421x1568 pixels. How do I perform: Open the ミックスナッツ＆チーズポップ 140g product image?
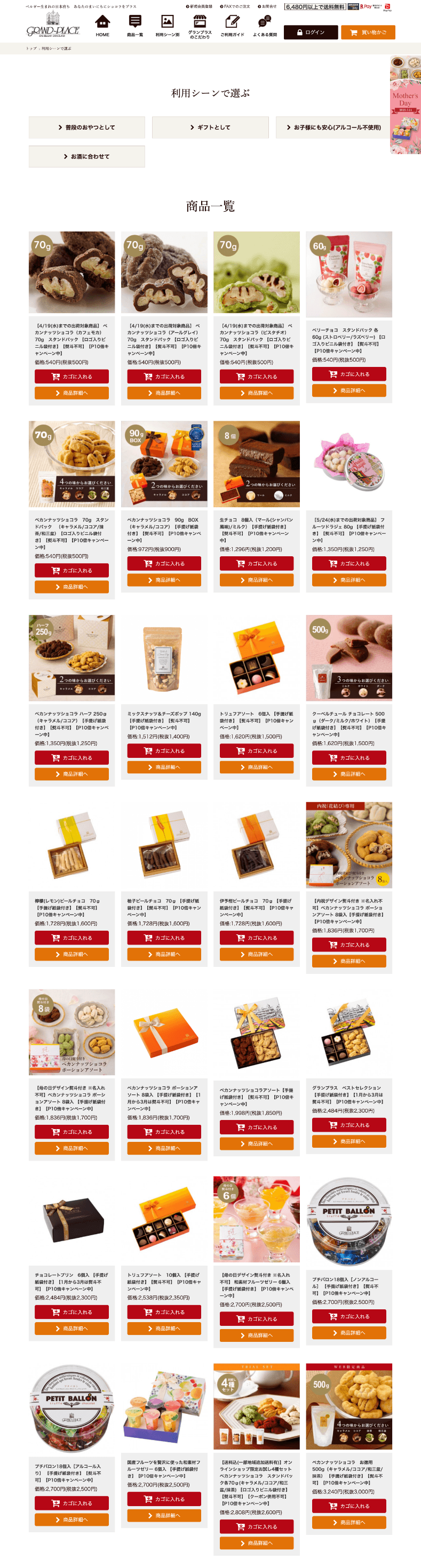pos(164,658)
